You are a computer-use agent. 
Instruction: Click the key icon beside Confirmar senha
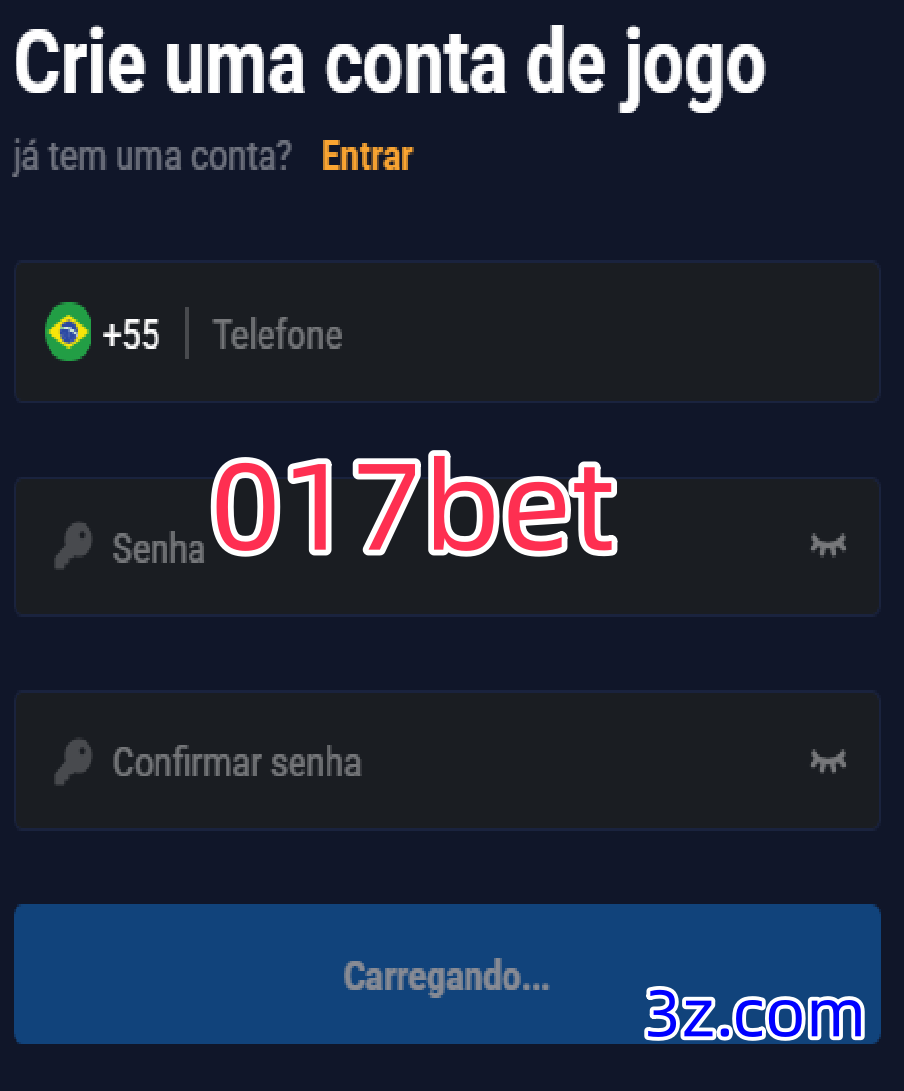pyautogui.click(x=71, y=761)
